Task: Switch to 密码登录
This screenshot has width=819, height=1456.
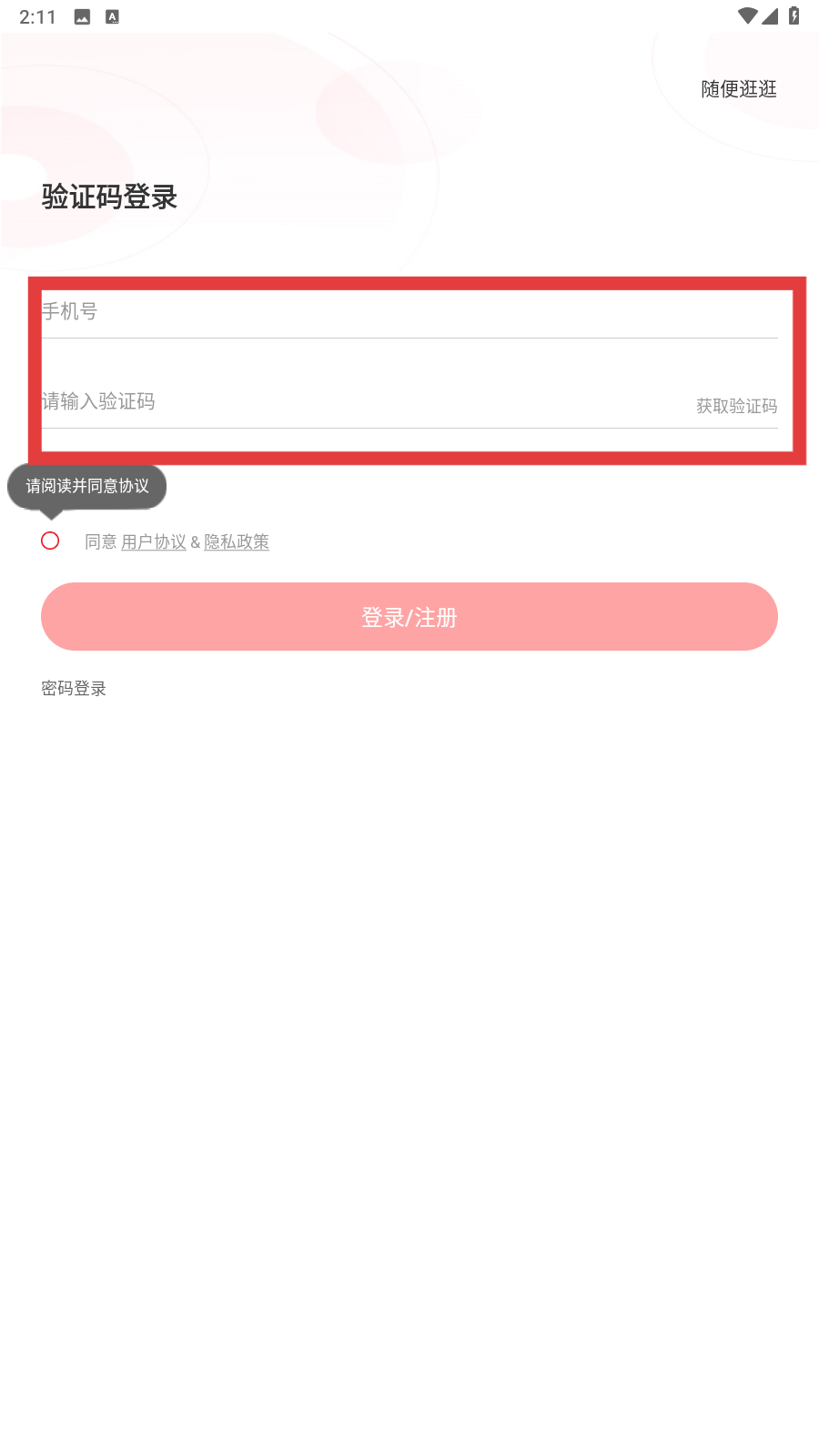Action: [x=74, y=689]
